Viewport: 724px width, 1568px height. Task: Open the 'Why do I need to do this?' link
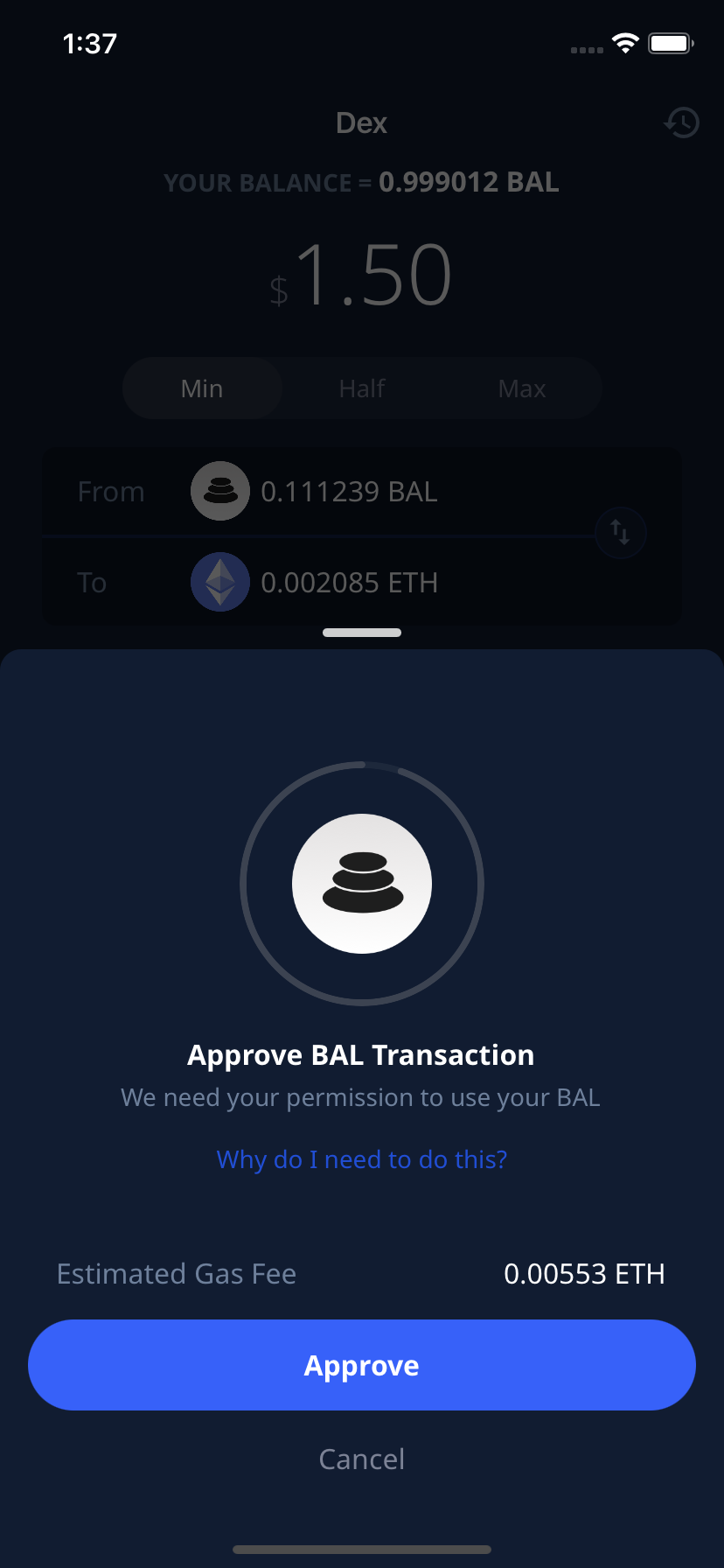[x=362, y=1159]
